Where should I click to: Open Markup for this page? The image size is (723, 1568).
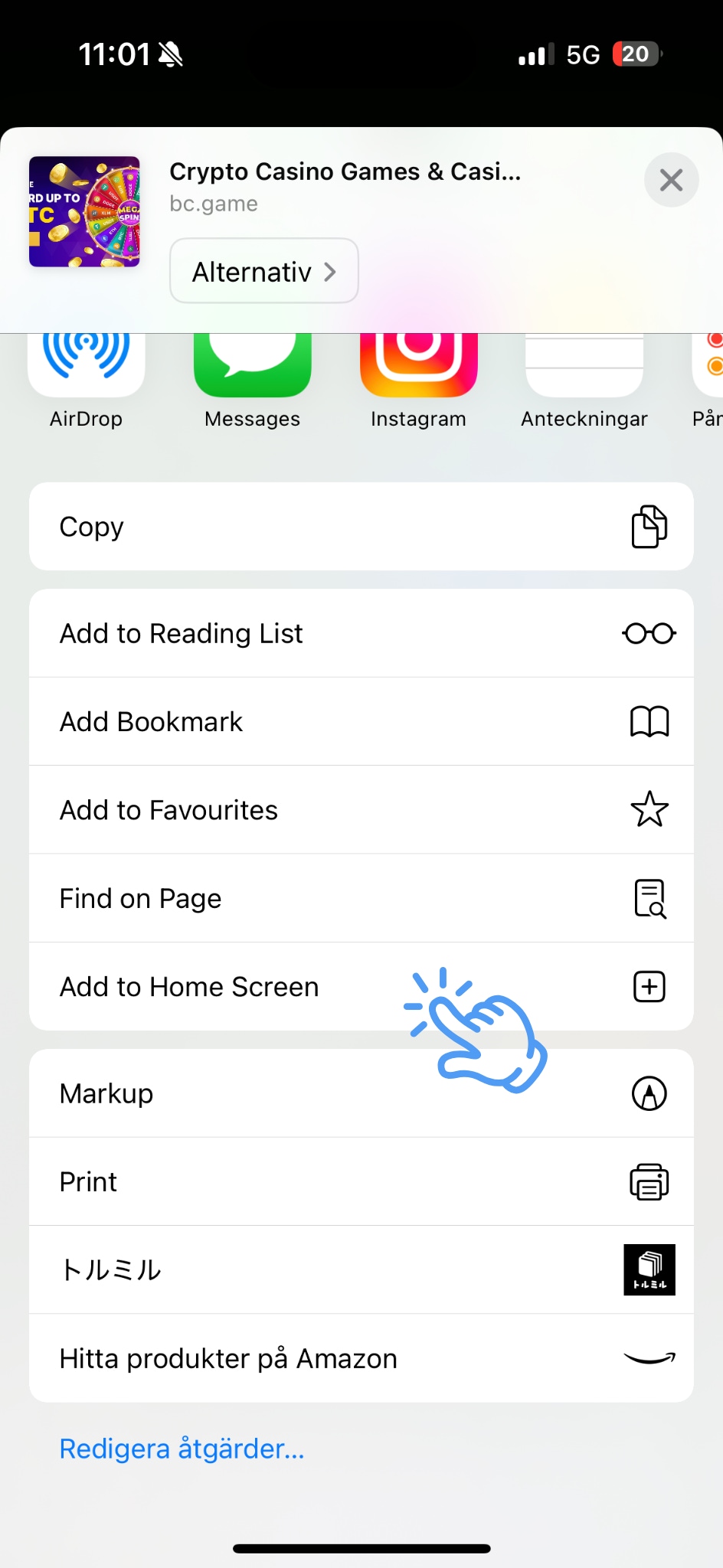361,1093
